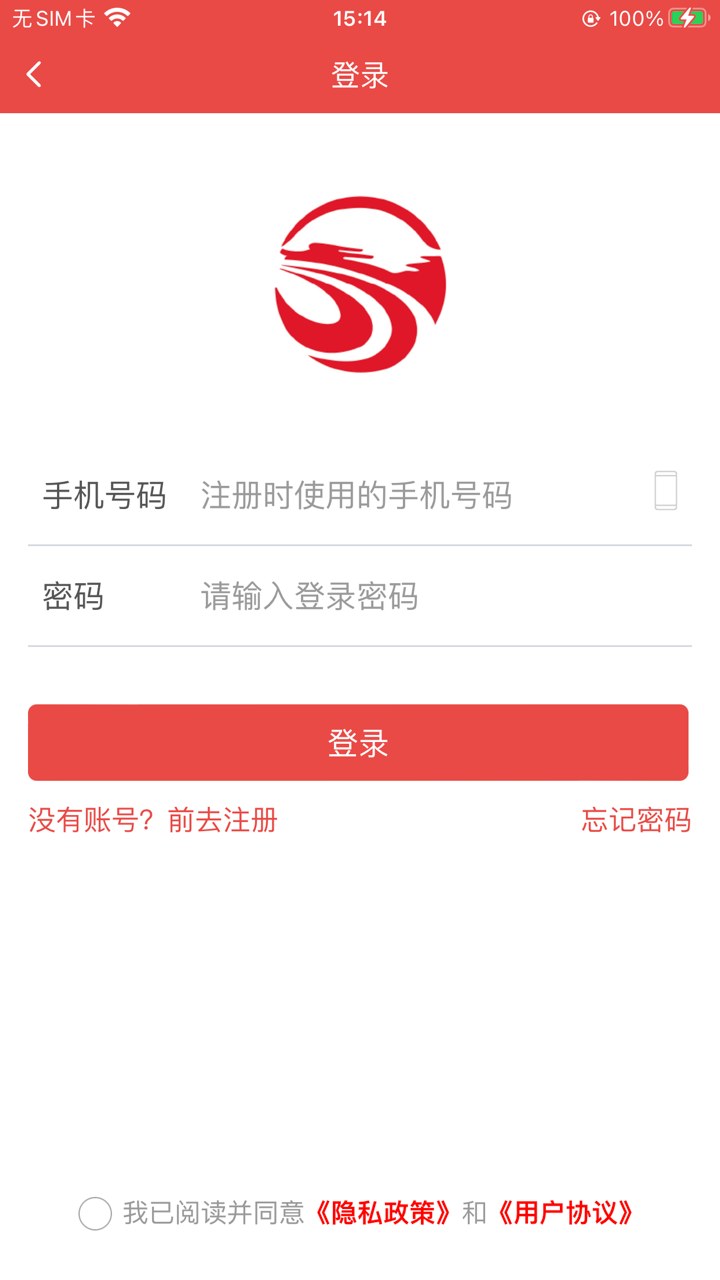
Task: Click the orientation lock icon in the status bar
Action: pyautogui.click(x=592, y=17)
